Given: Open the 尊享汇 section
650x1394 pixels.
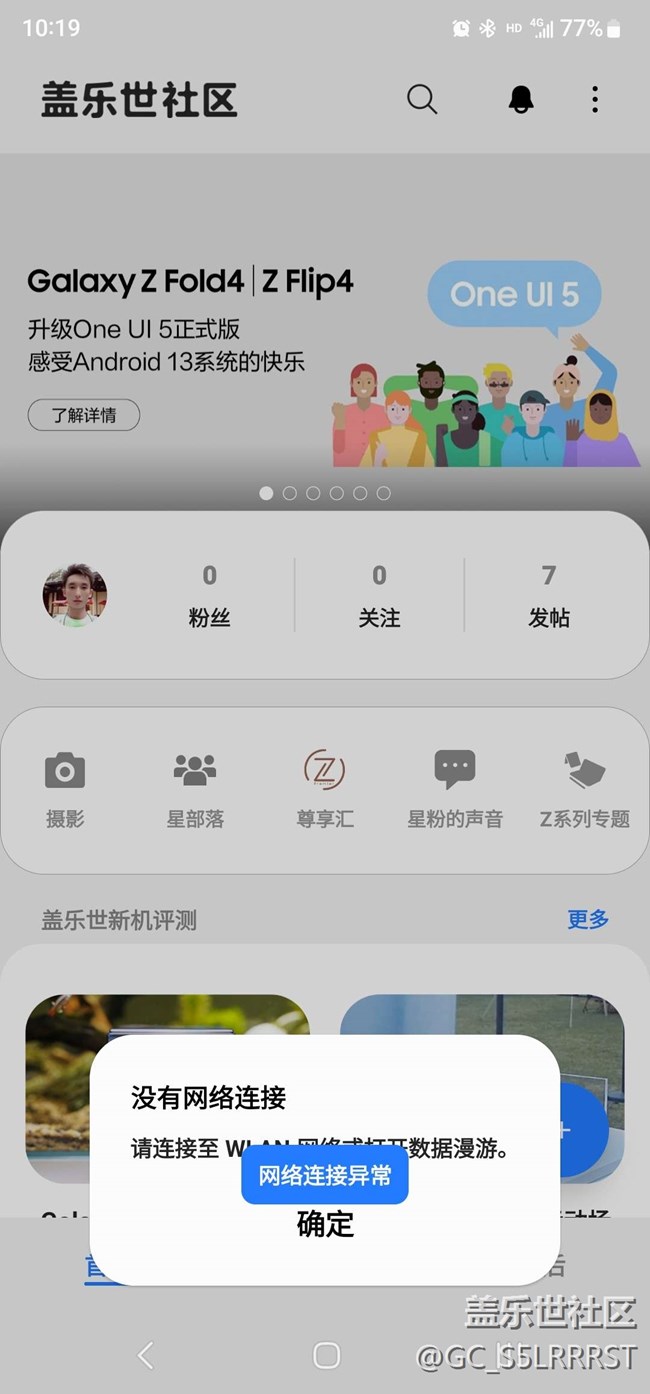Looking at the screenshot, I should [x=325, y=790].
